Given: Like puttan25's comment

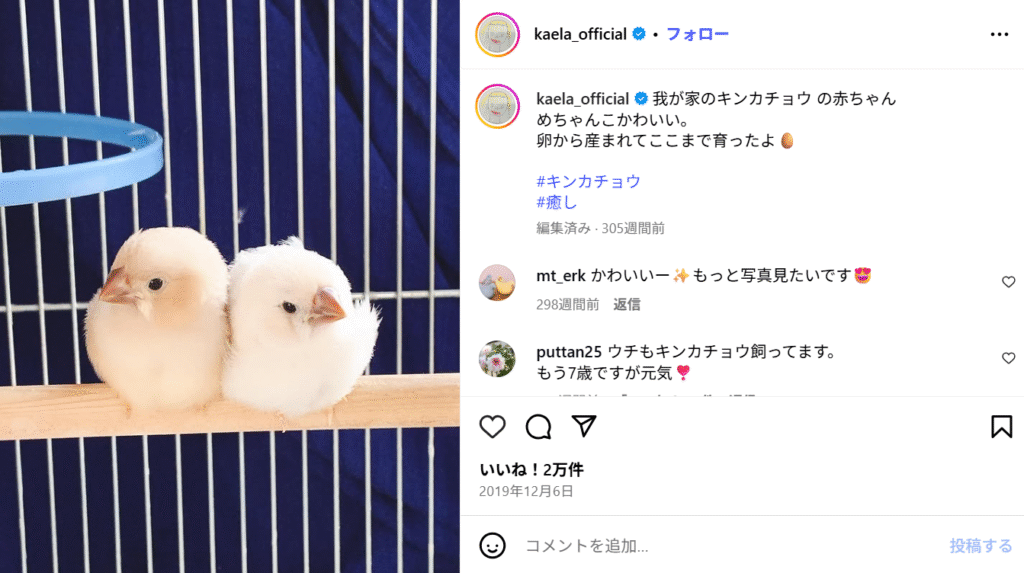Looking at the screenshot, I should tap(1008, 358).
